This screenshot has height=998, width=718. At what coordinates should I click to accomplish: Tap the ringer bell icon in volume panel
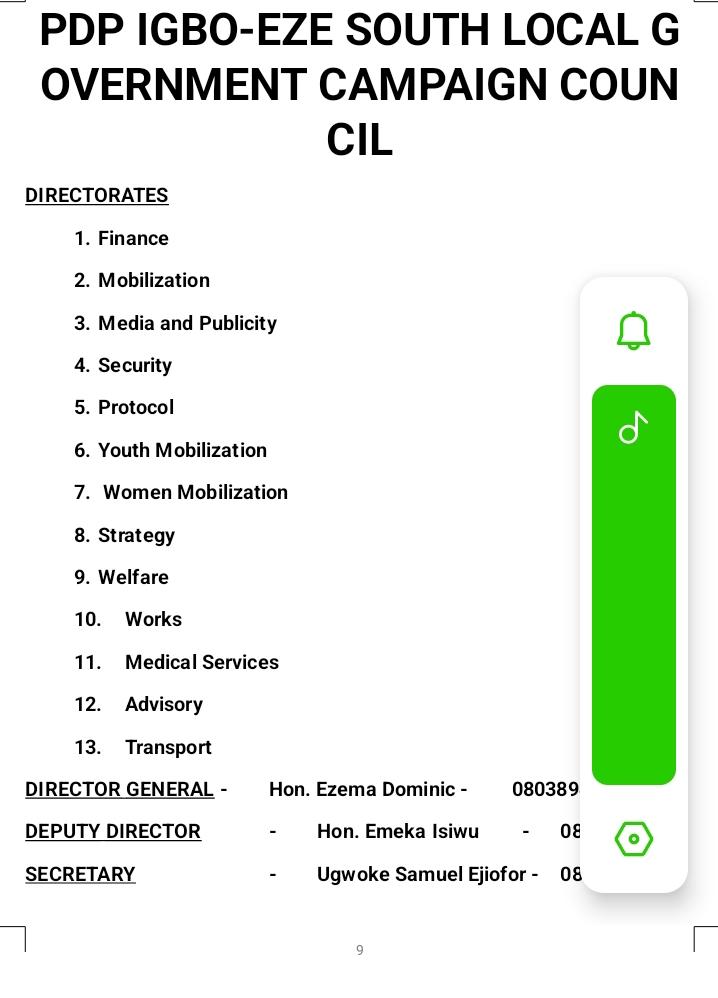pos(633,331)
